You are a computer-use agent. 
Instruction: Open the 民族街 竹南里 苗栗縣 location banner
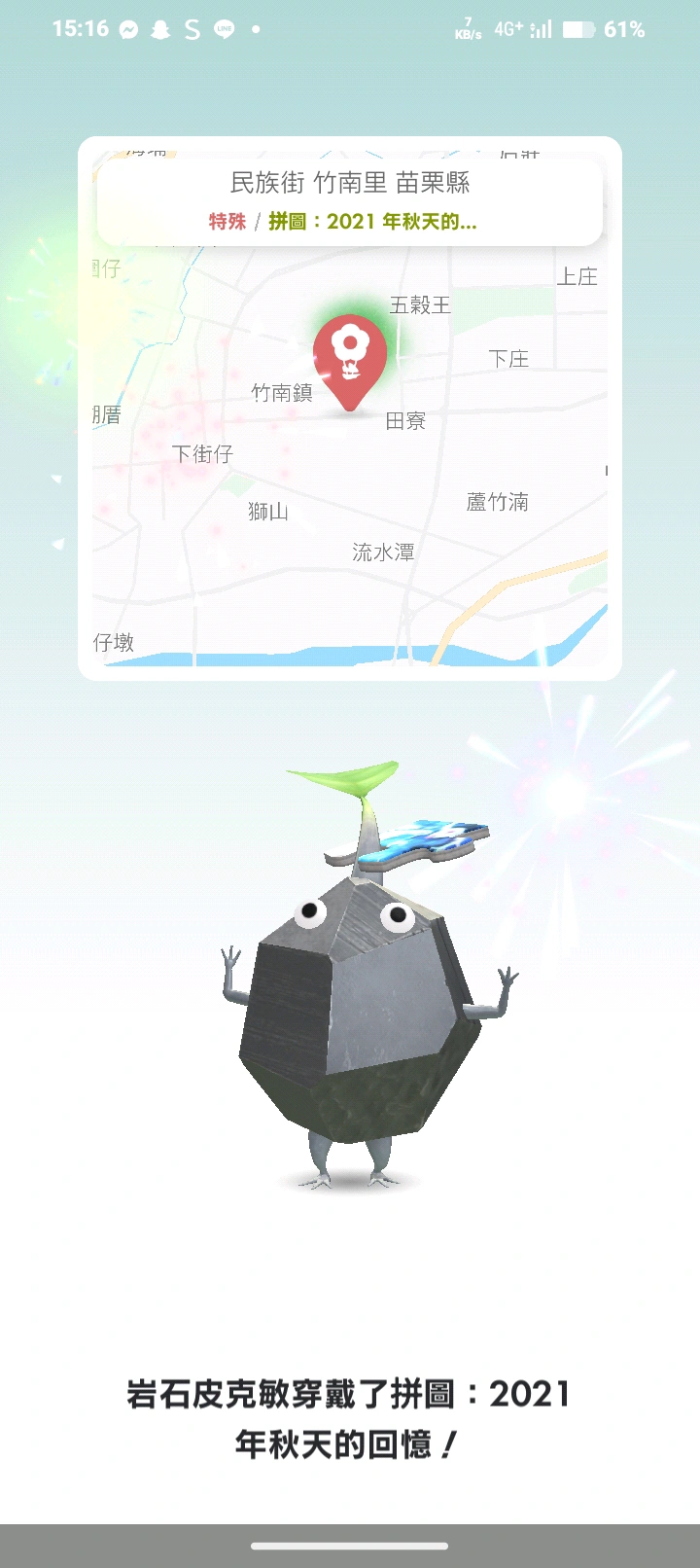pyautogui.click(x=350, y=200)
